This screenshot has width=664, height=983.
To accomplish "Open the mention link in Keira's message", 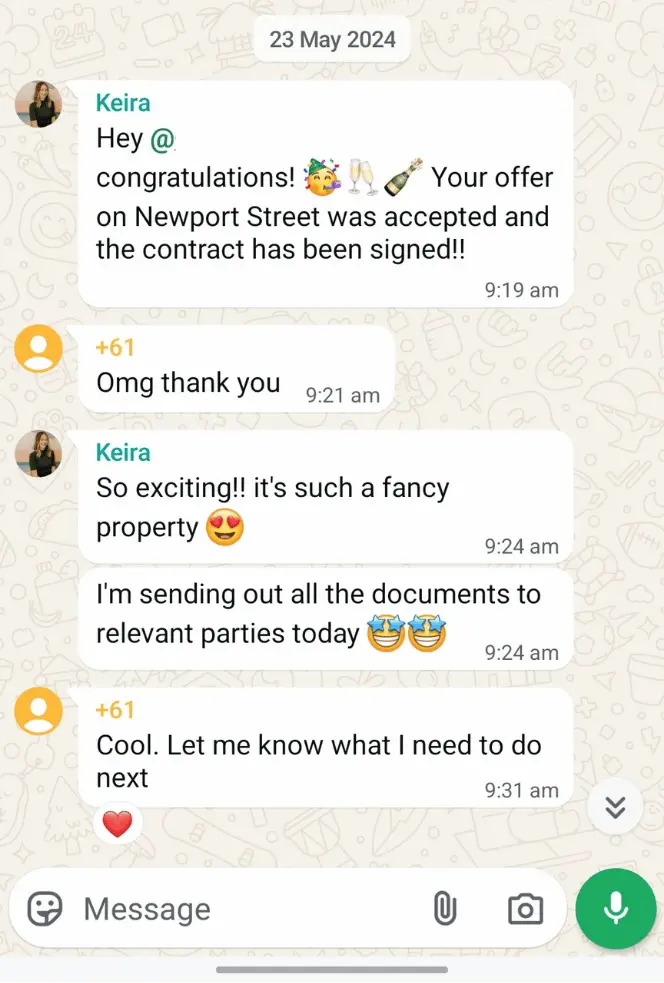I will [162, 139].
